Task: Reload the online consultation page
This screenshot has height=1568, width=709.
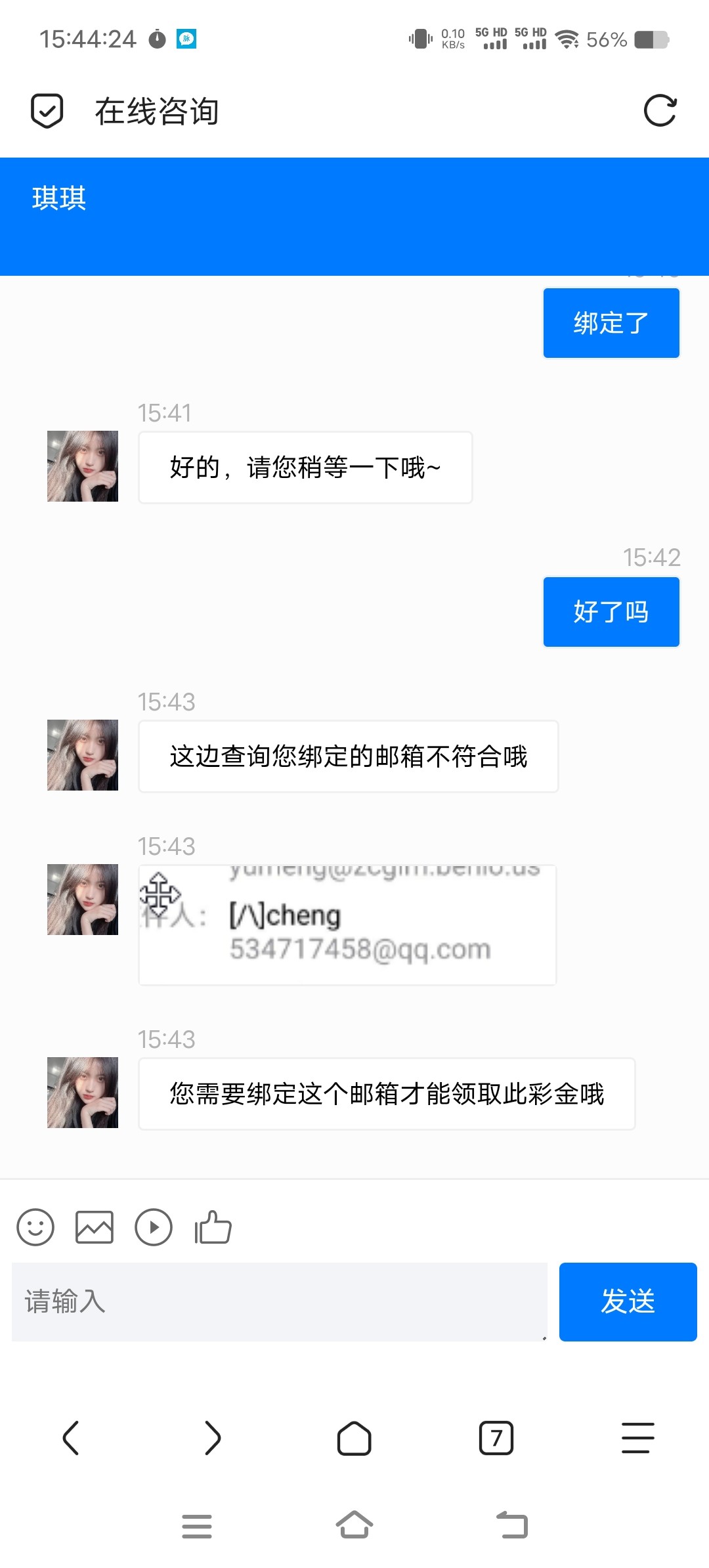Action: pyautogui.click(x=660, y=110)
